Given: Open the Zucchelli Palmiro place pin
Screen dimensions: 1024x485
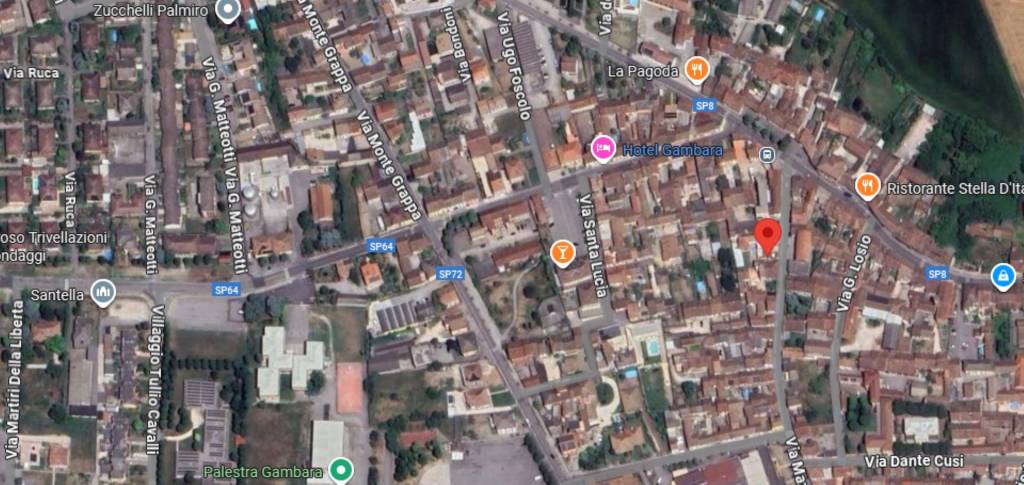Looking at the screenshot, I should 227,11.
